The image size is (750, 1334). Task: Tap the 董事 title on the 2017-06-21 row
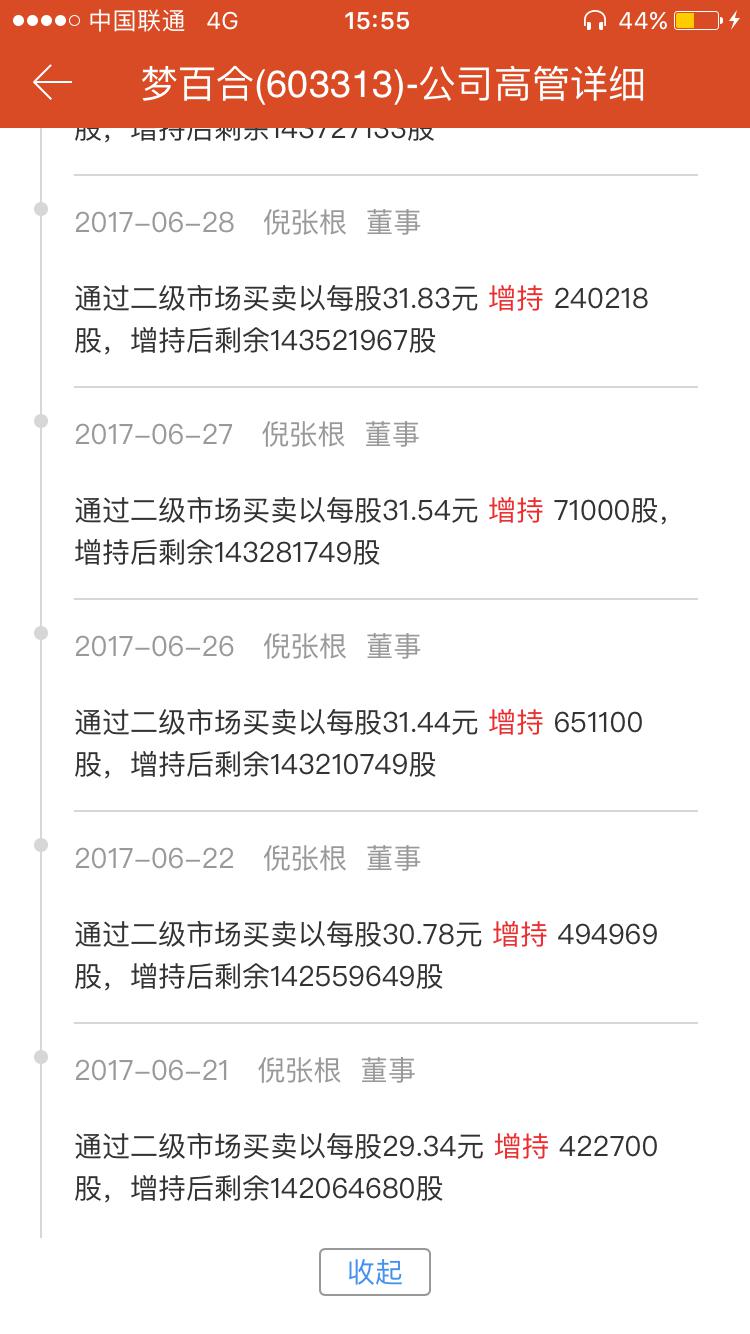[391, 1070]
